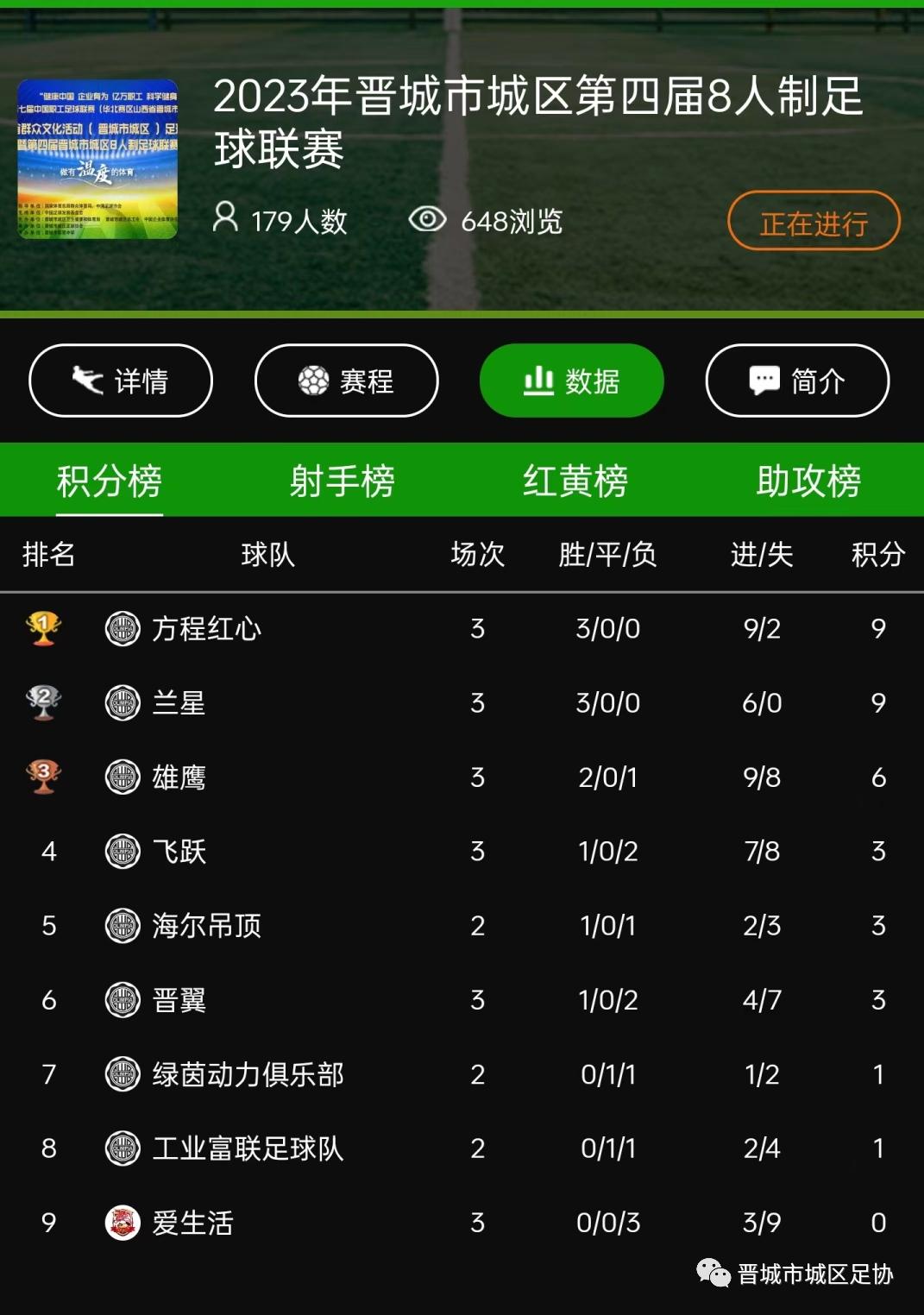This screenshot has width=924, height=1315.
Task: Open the 简介 speech bubble icon
Action: coord(763,381)
